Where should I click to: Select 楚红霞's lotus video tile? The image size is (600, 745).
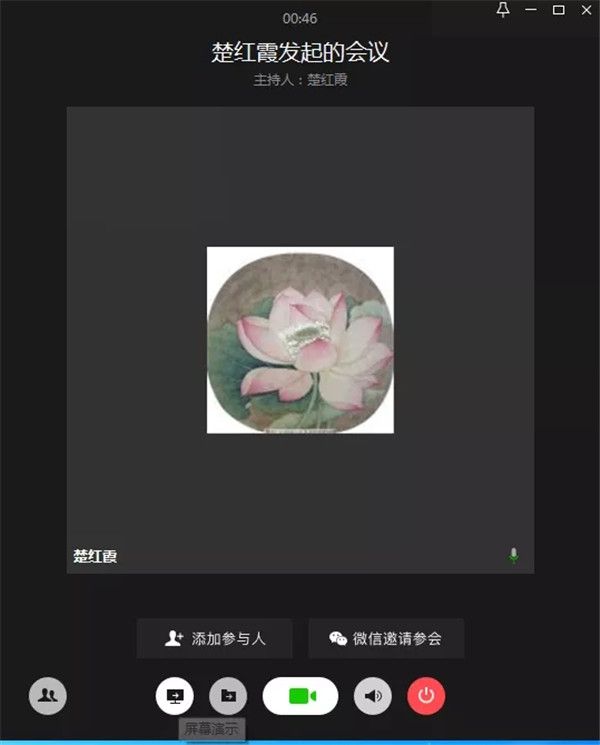pos(300,340)
